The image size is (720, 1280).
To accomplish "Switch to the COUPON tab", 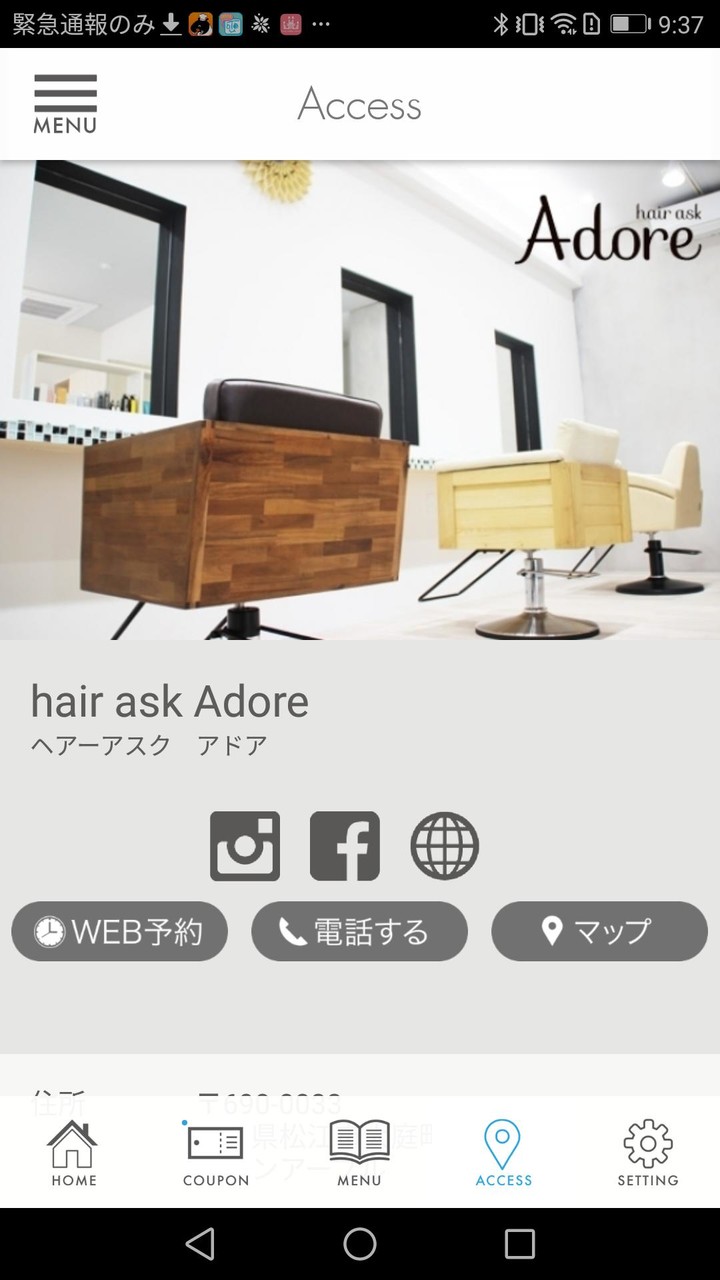I will pyautogui.click(x=215, y=1152).
